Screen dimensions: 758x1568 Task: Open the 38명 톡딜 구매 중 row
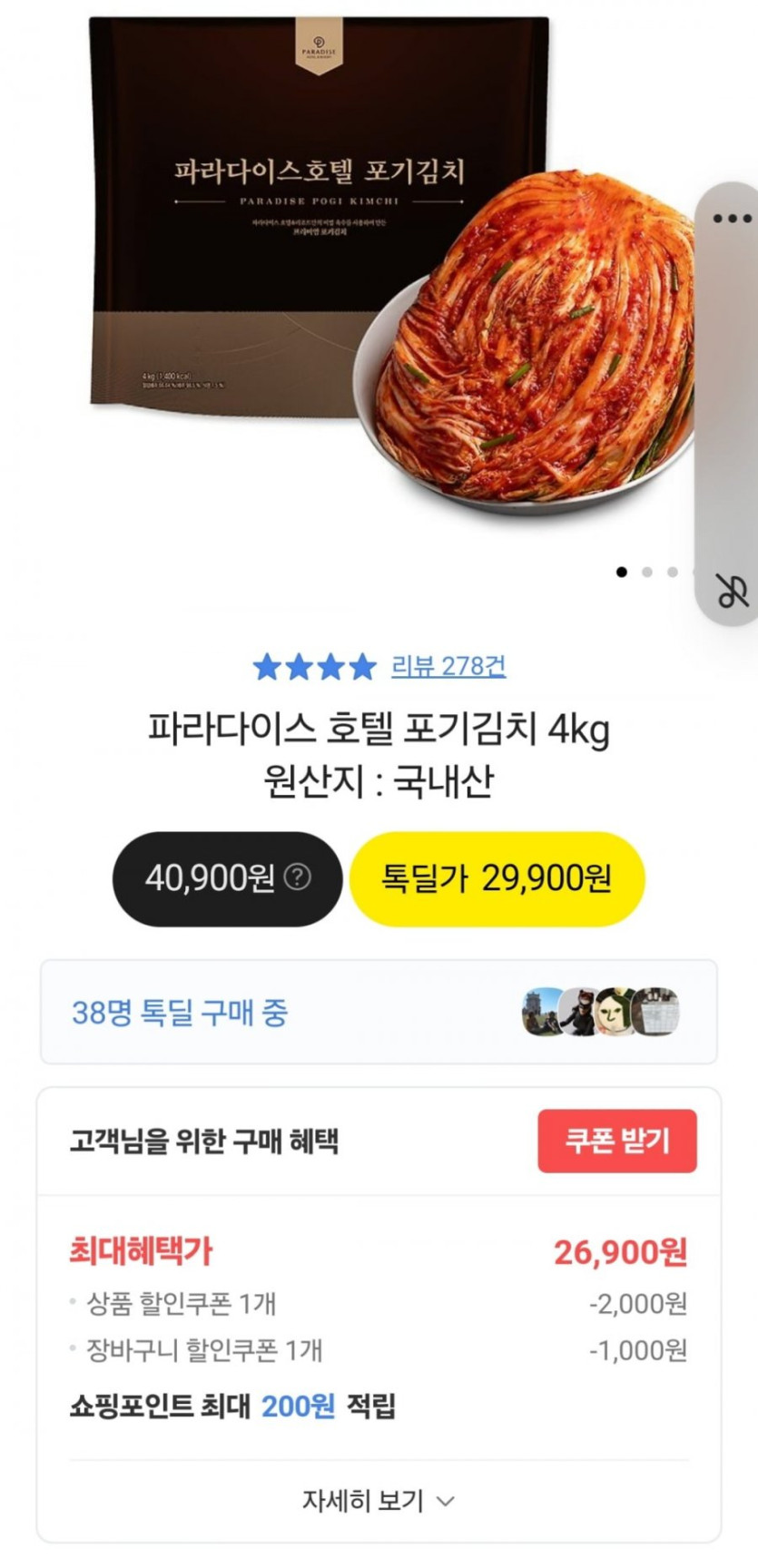tap(378, 1012)
